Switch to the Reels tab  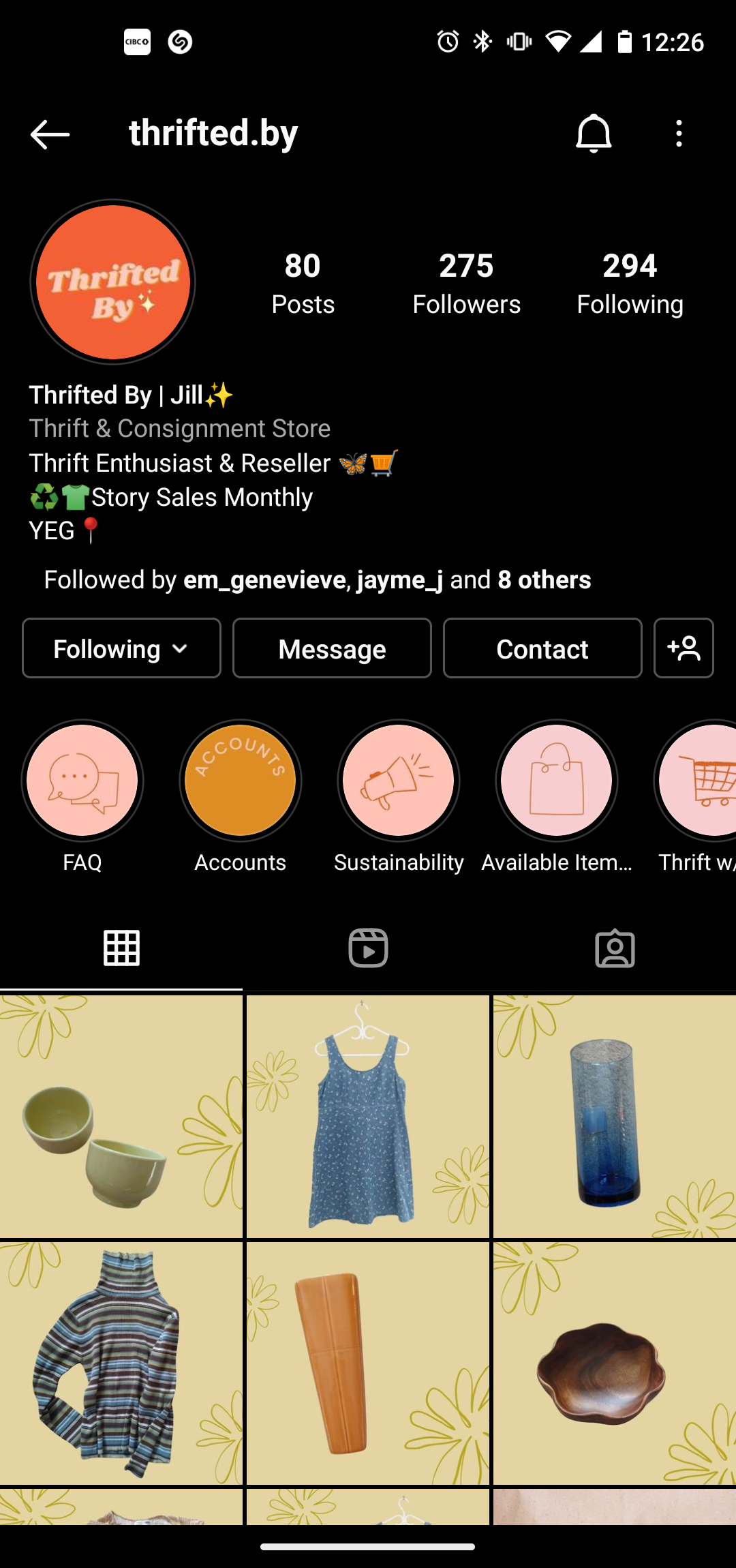tap(368, 948)
